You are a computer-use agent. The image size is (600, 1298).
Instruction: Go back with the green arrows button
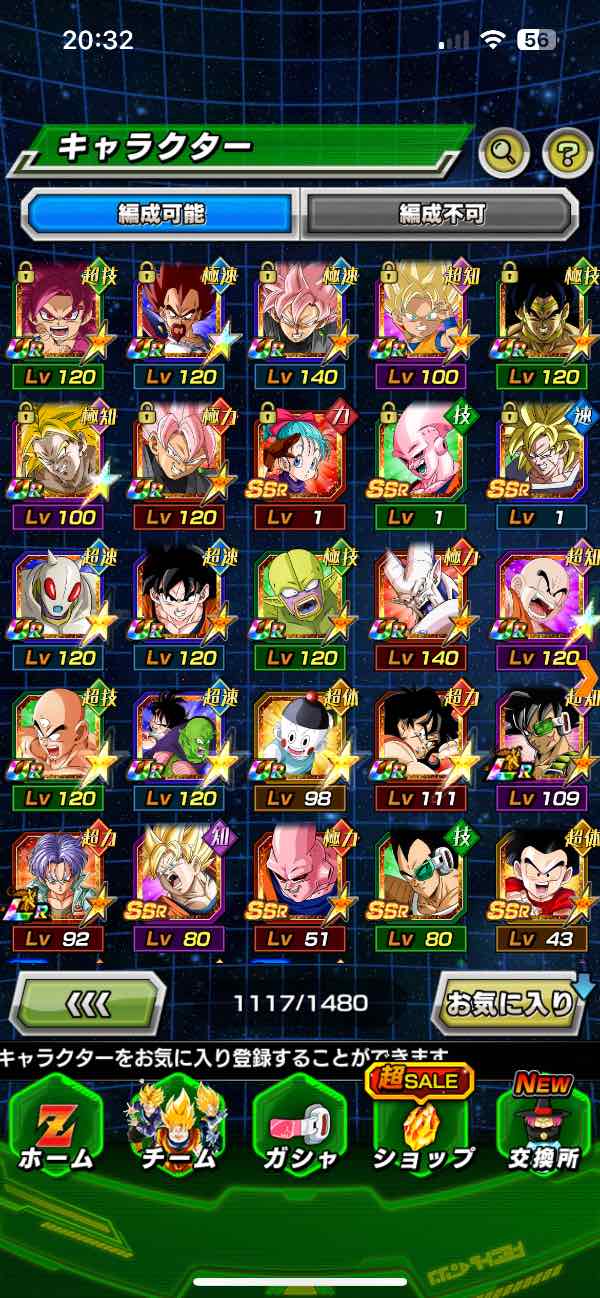tap(88, 1002)
